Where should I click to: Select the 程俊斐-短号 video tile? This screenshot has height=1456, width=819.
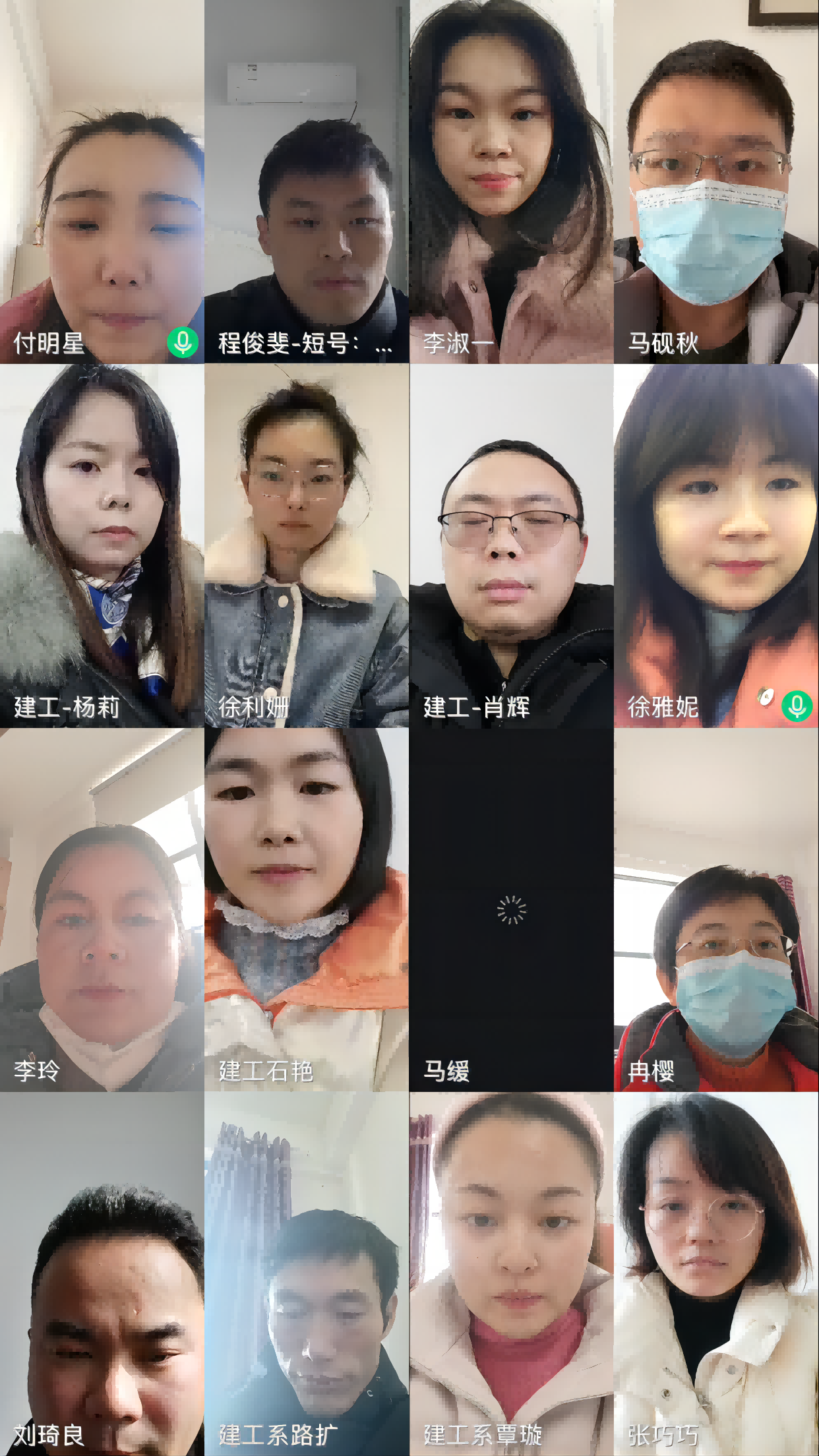click(307, 182)
